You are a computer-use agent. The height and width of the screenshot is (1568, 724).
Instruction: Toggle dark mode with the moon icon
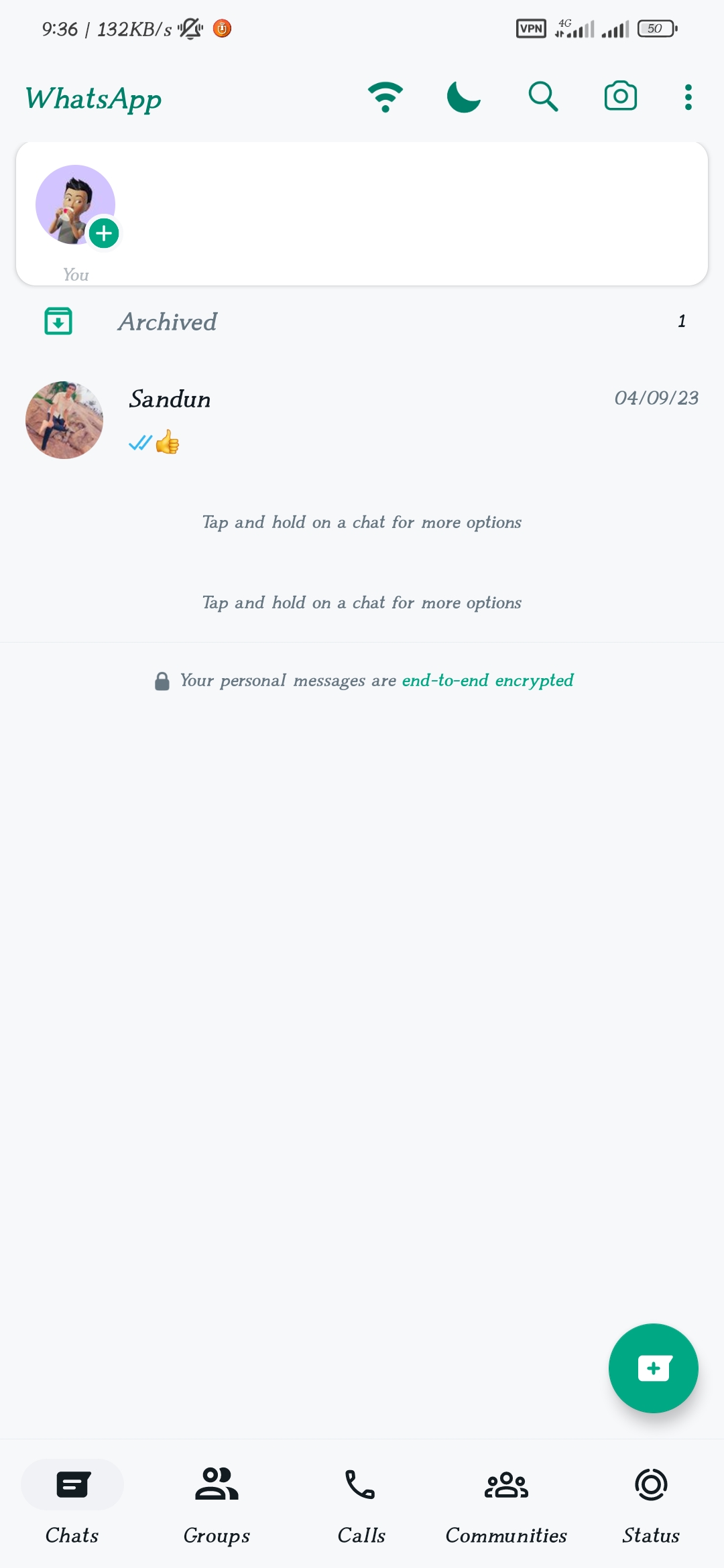coord(463,96)
